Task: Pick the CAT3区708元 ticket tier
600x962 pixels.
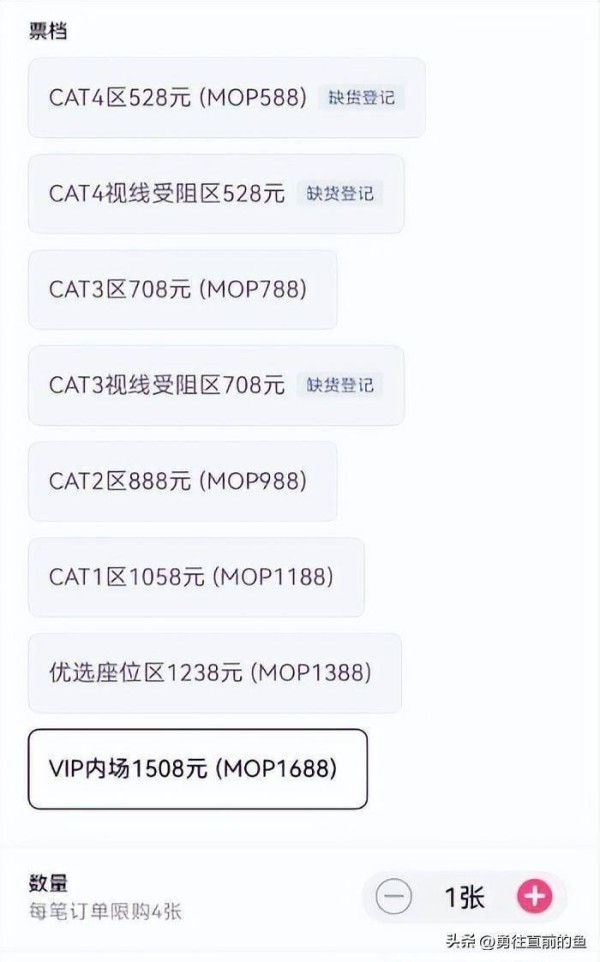Action: (178, 290)
